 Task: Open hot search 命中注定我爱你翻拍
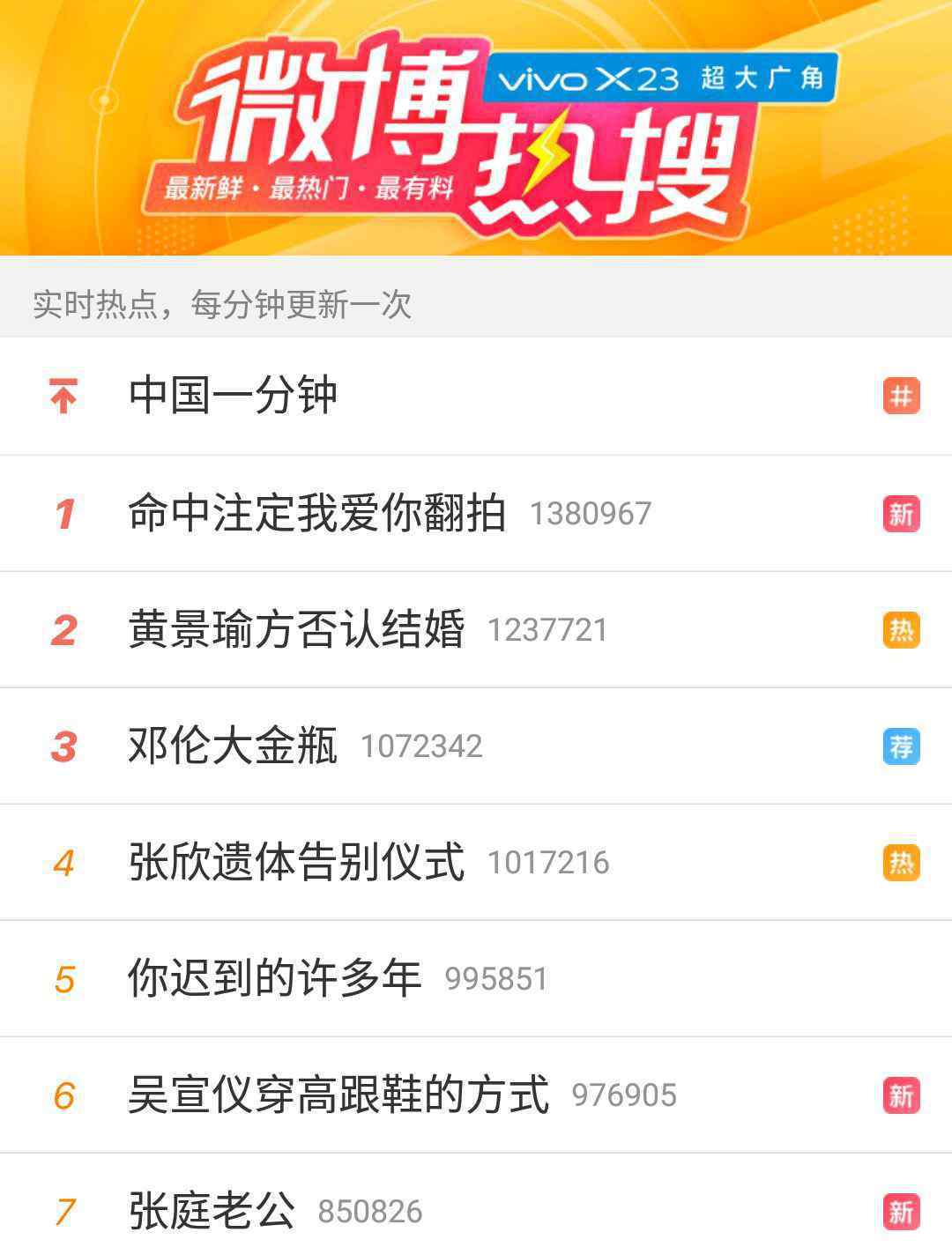click(x=317, y=513)
